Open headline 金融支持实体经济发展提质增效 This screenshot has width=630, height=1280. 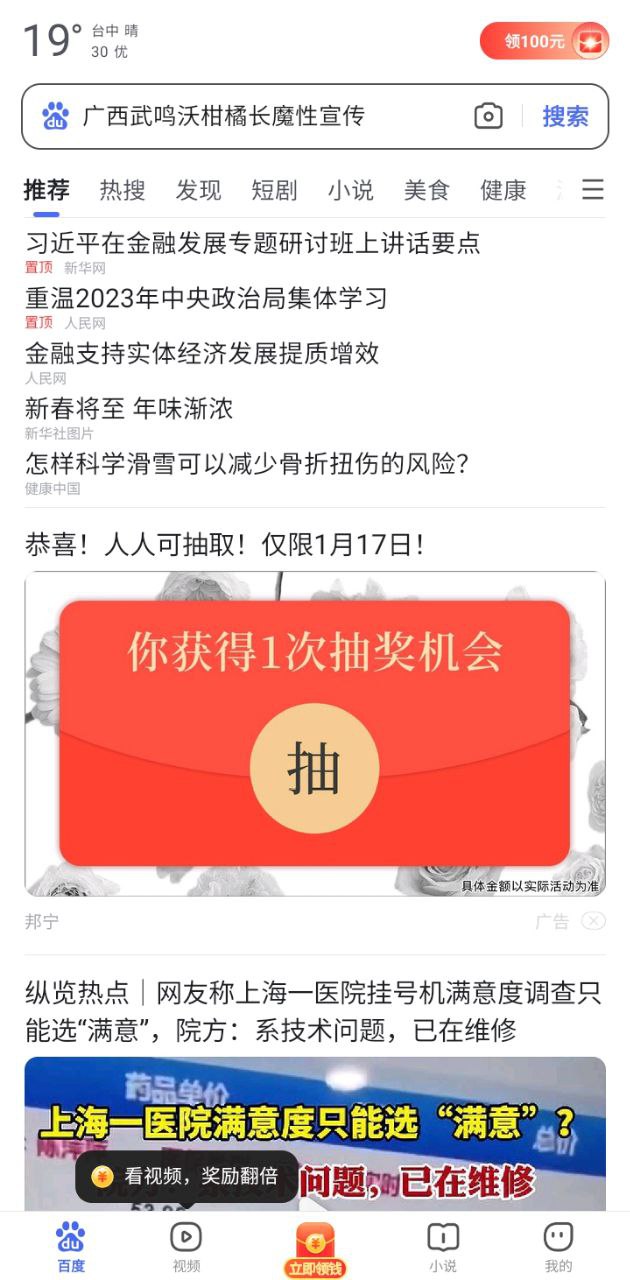coord(202,353)
